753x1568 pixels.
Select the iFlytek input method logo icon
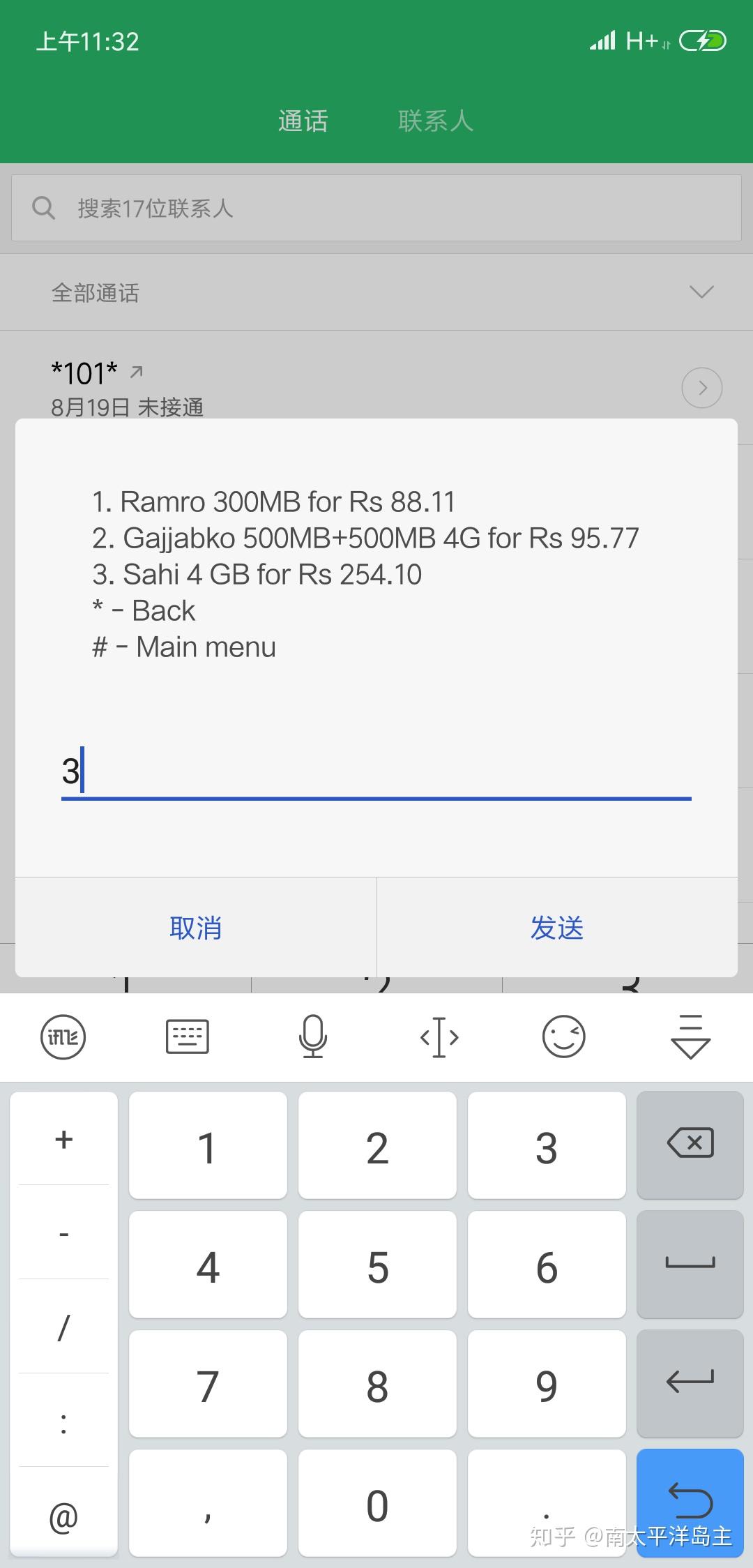[63, 1039]
